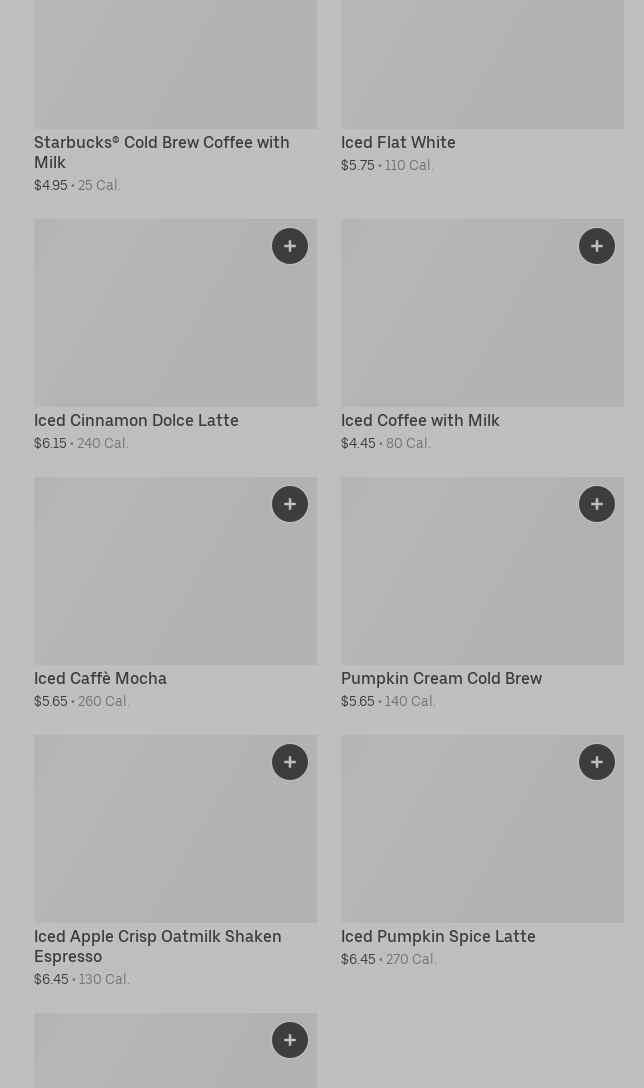View Iced Cinnamon Dolce Latte details
This screenshot has height=1088, width=644.
pos(136,421)
